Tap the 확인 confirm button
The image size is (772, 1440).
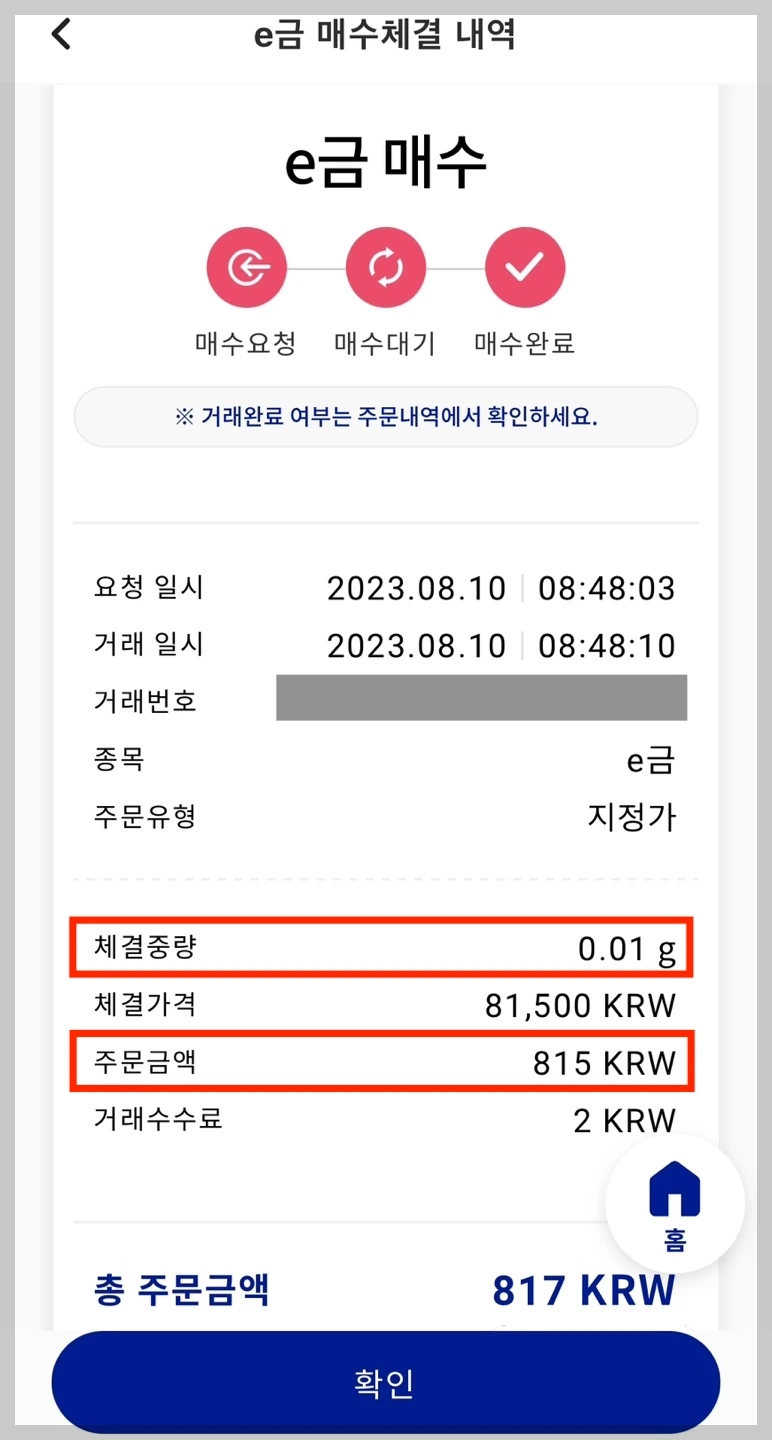[x=386, y=1382]
